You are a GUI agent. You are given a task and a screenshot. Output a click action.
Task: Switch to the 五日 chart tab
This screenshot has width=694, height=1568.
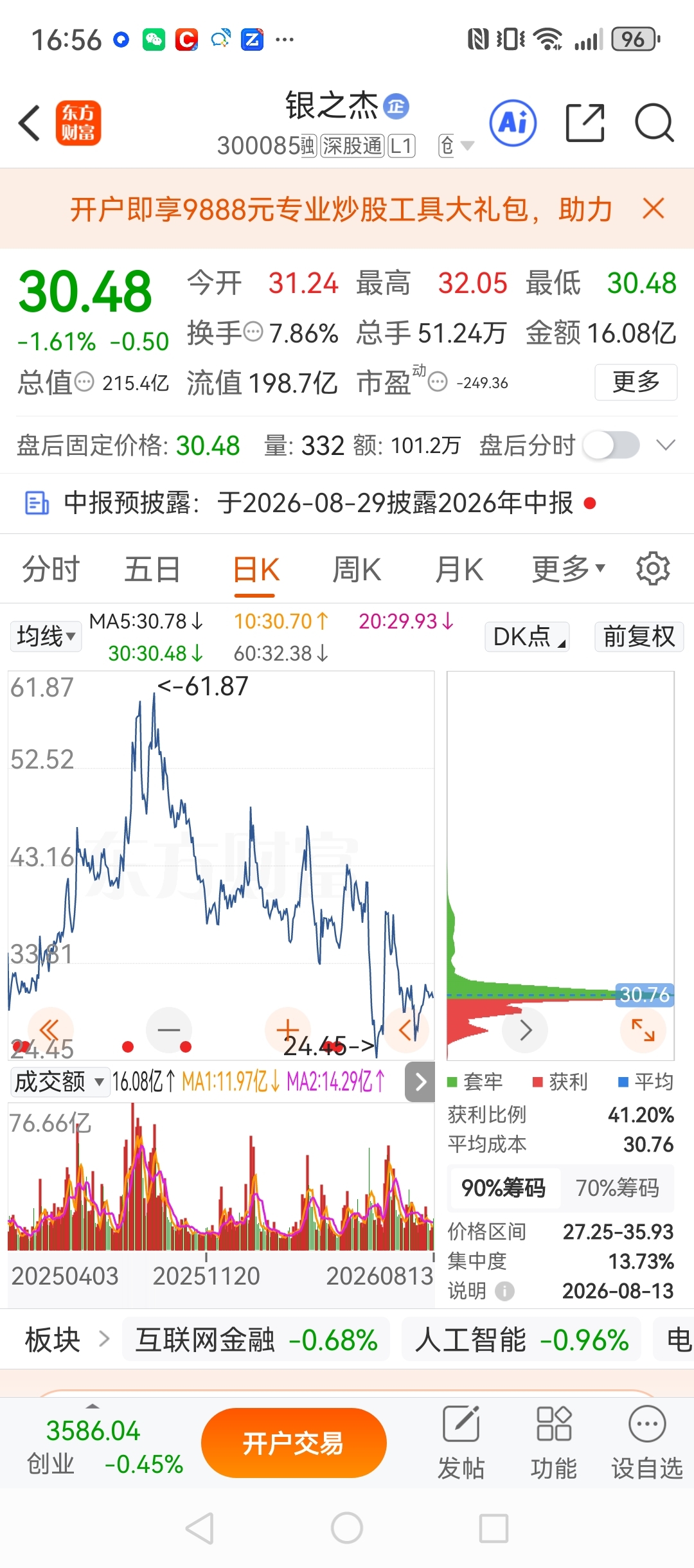point(152,569)
